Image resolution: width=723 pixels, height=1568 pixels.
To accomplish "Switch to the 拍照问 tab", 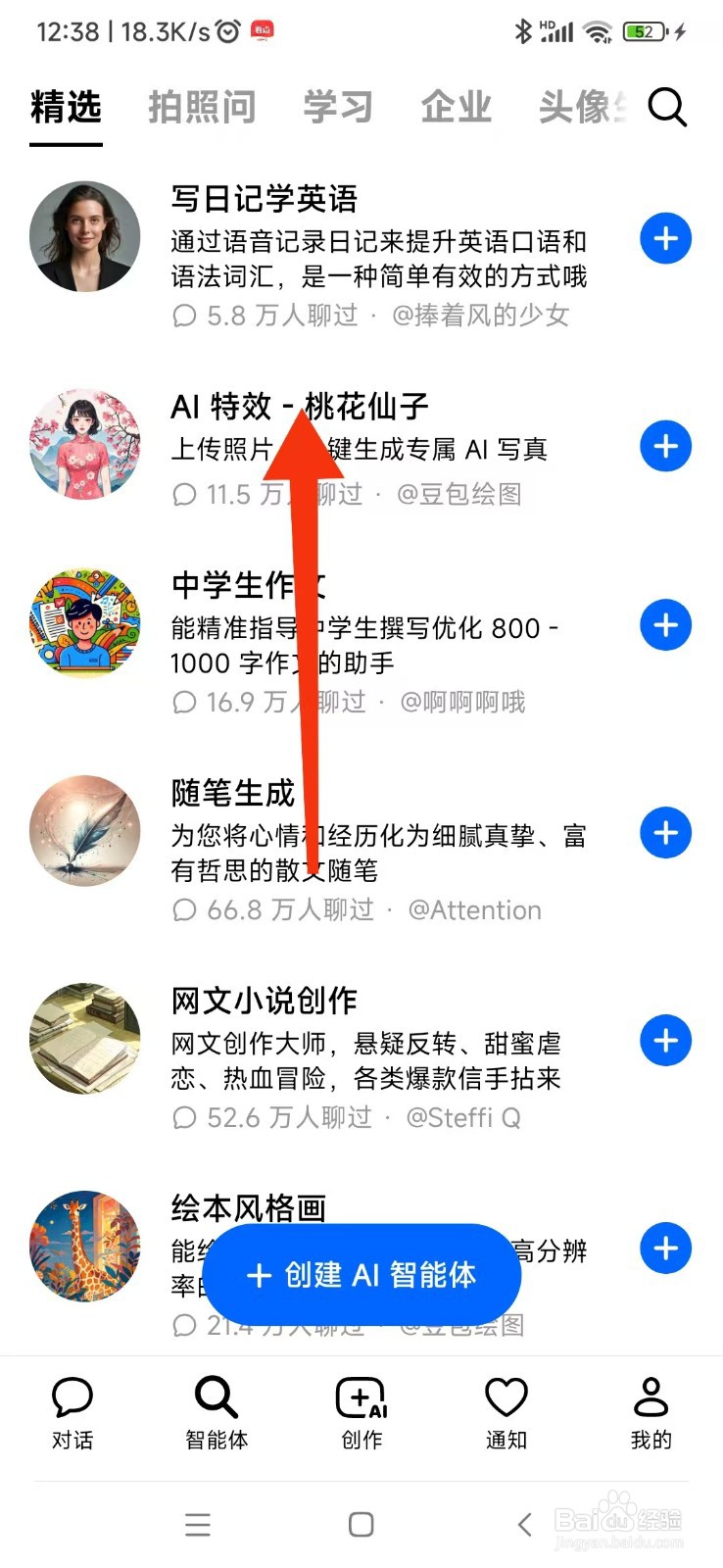I will tap(202, 108).
